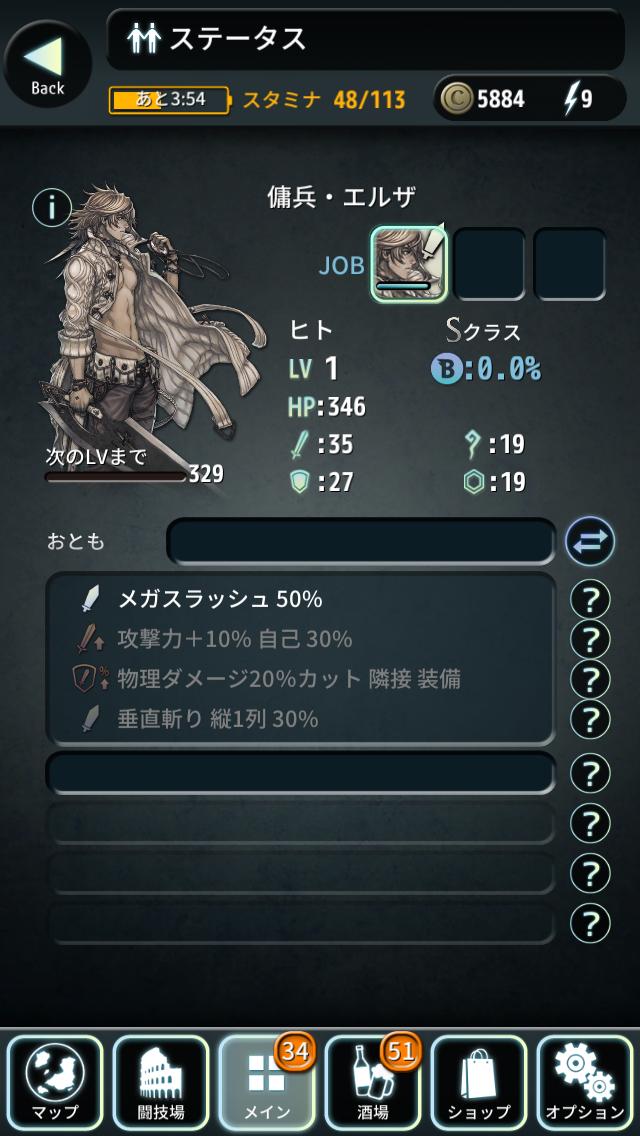Screen dimensions: 640x1136
Task: Open help for メガスラッシュ 50% skill
Action: tap(590, 599)
